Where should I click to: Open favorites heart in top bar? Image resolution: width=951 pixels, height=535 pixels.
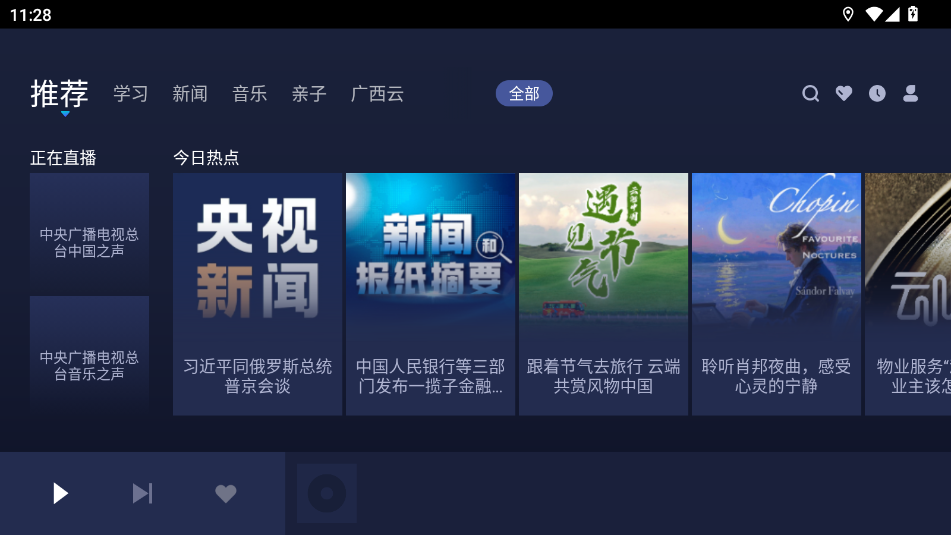[844, 94]
